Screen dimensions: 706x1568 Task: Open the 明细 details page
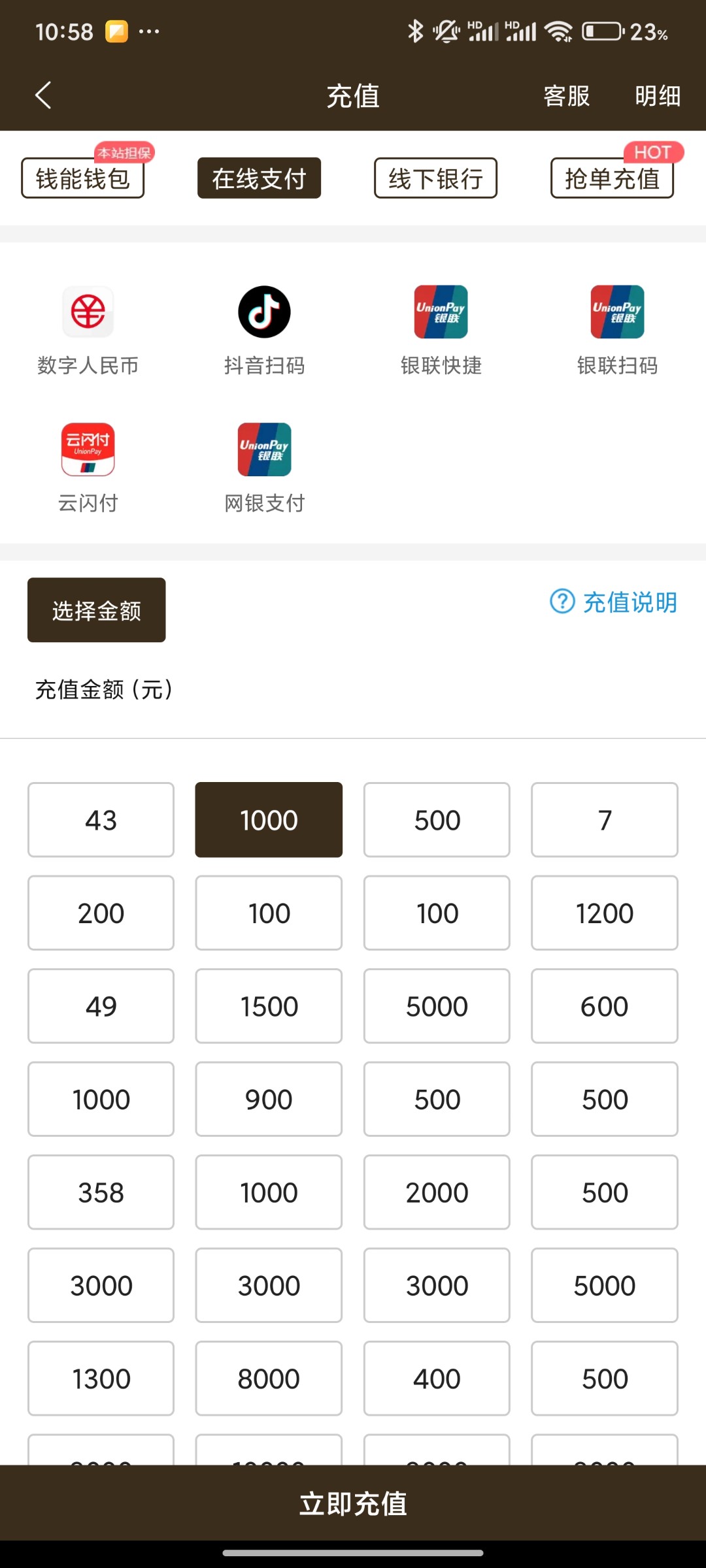pyautogui.click(x=658, y=96)
